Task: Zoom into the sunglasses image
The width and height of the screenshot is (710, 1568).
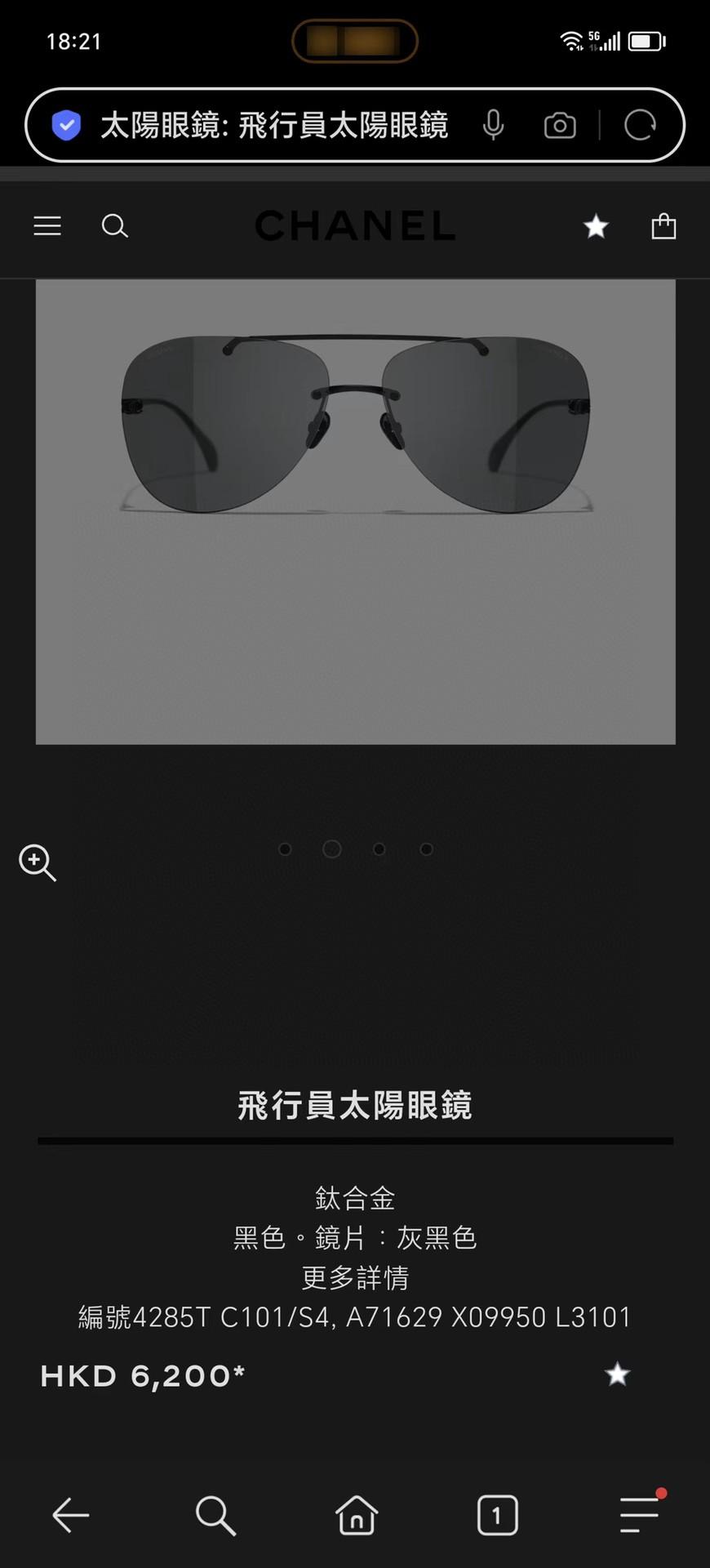Action: pyautogui.click(x=38, y=862)
